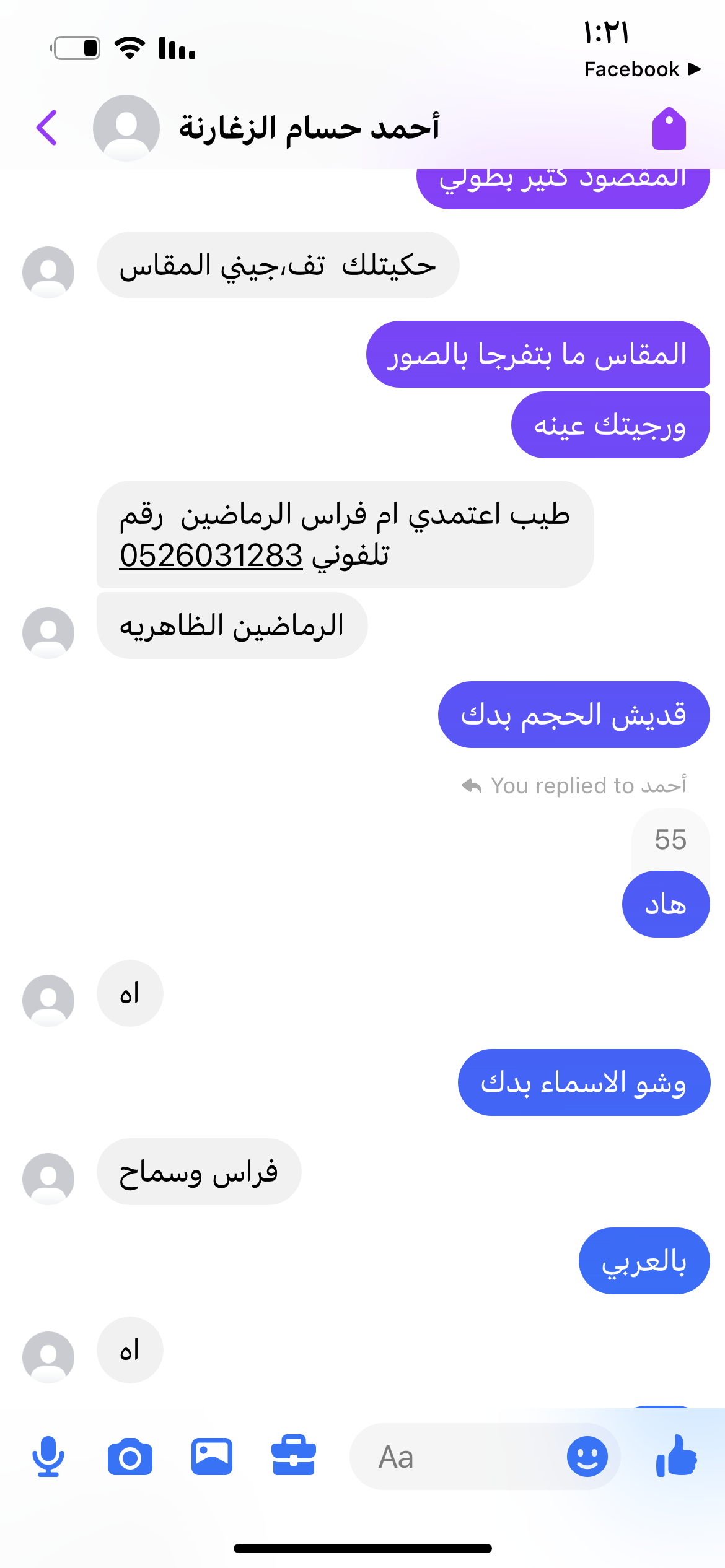This screenshot has width=725, height=1568.
Task: Record a voice message with the microphone
Action: pyautogui.click(x=48, y=1457)
